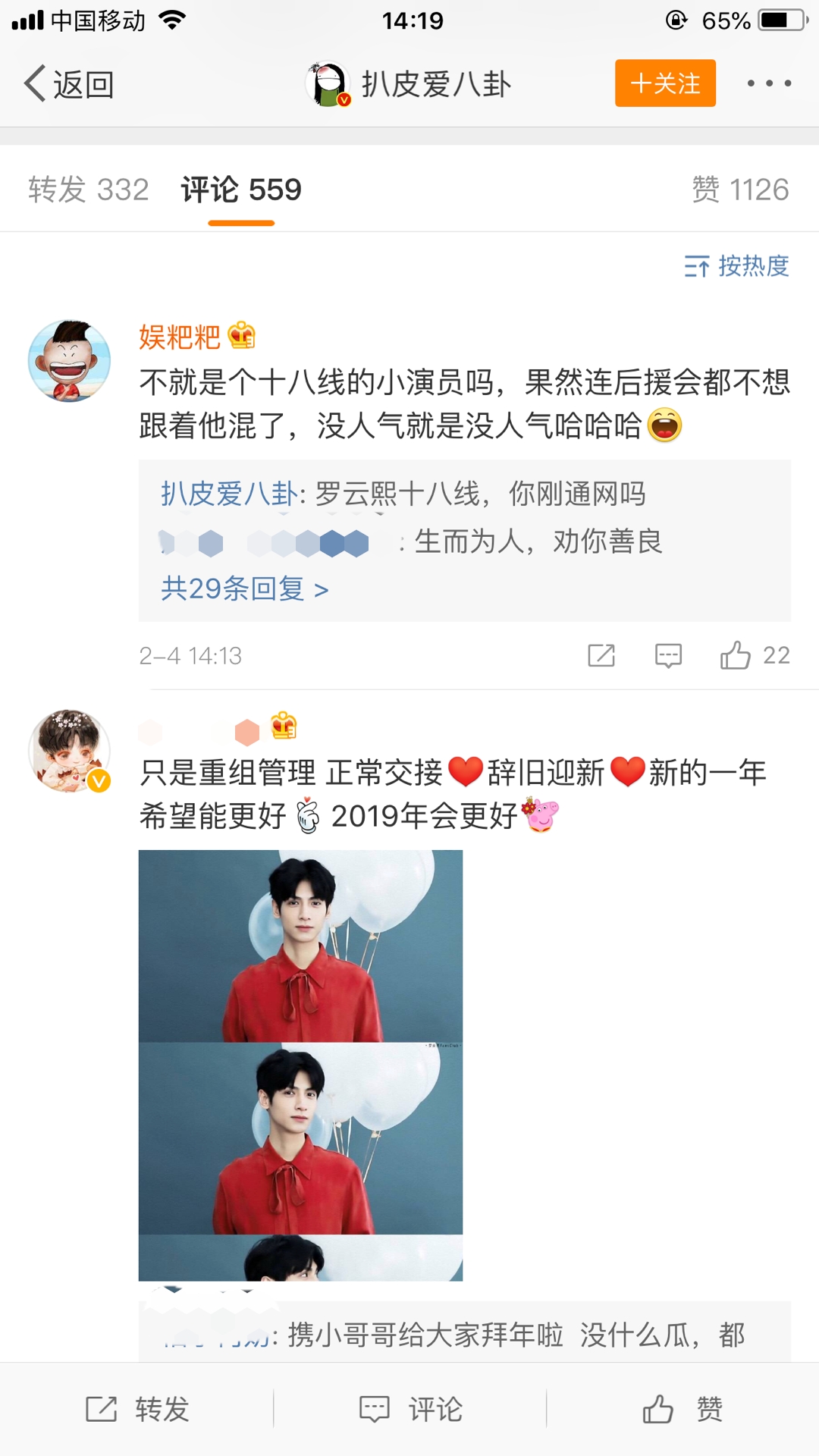The width and height of the screenshot is (819, 1456).
Task: Select the 评论 559 tab
Action: click(241, 190)
